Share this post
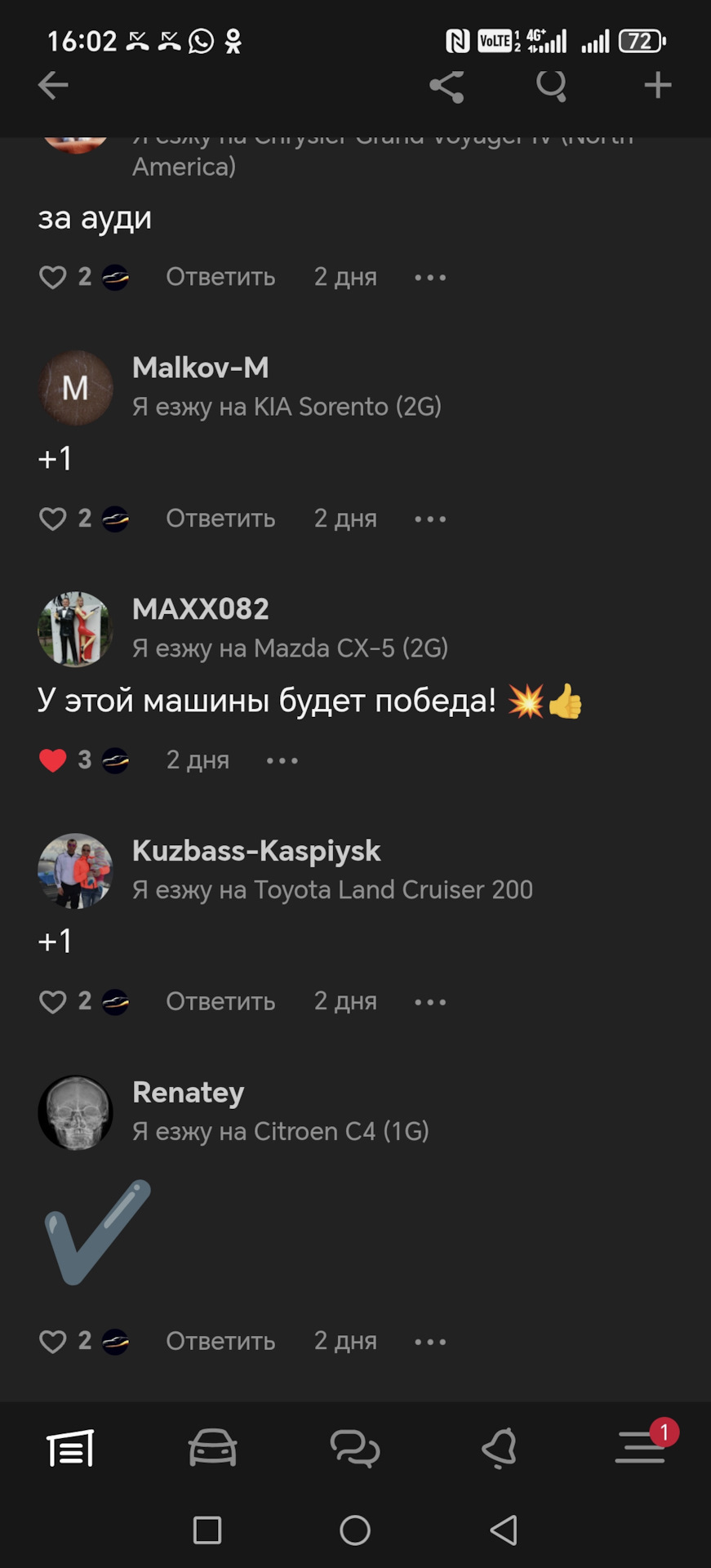 [x=447, y=86]
